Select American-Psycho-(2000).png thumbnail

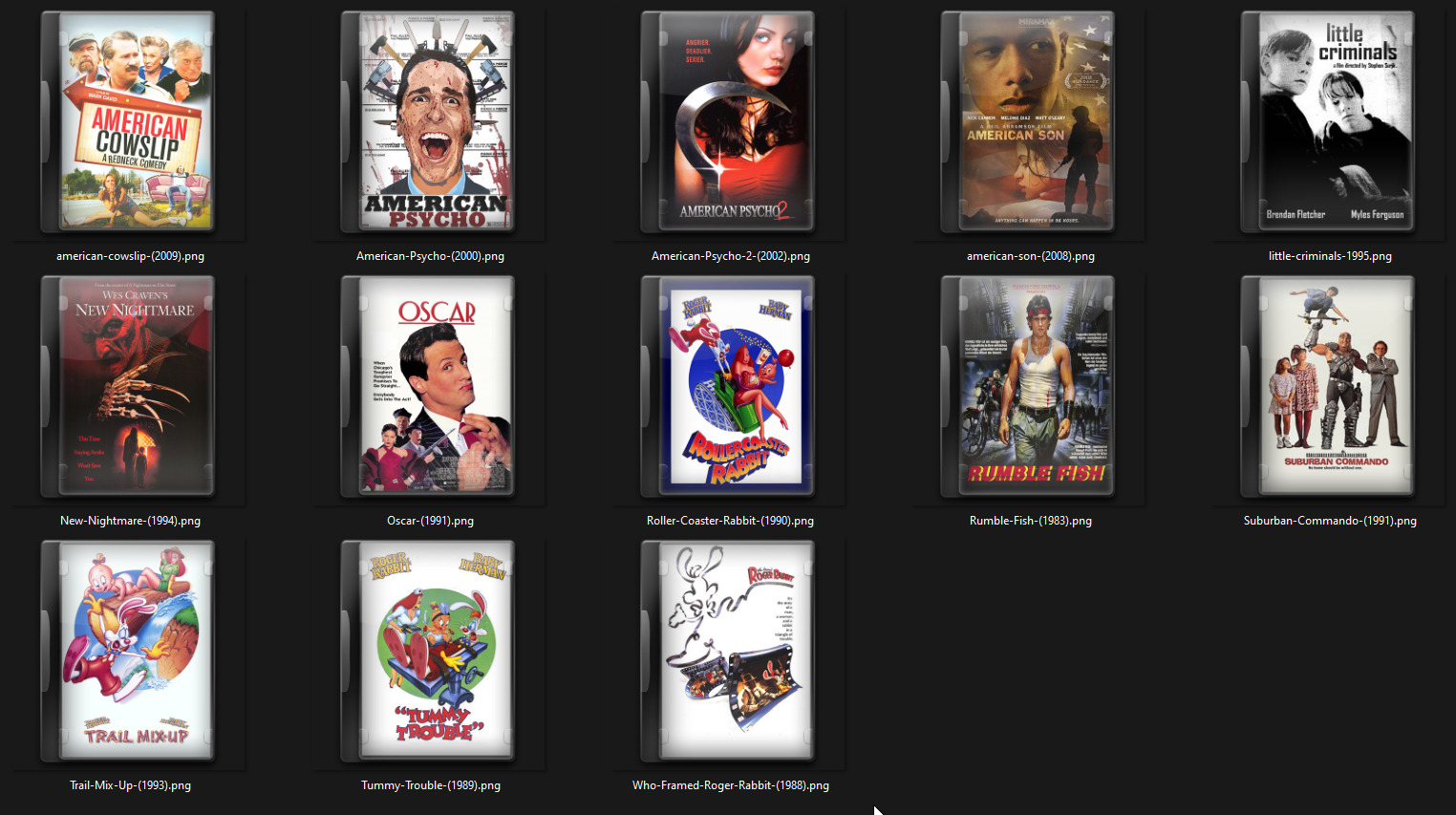coord(429,122)
